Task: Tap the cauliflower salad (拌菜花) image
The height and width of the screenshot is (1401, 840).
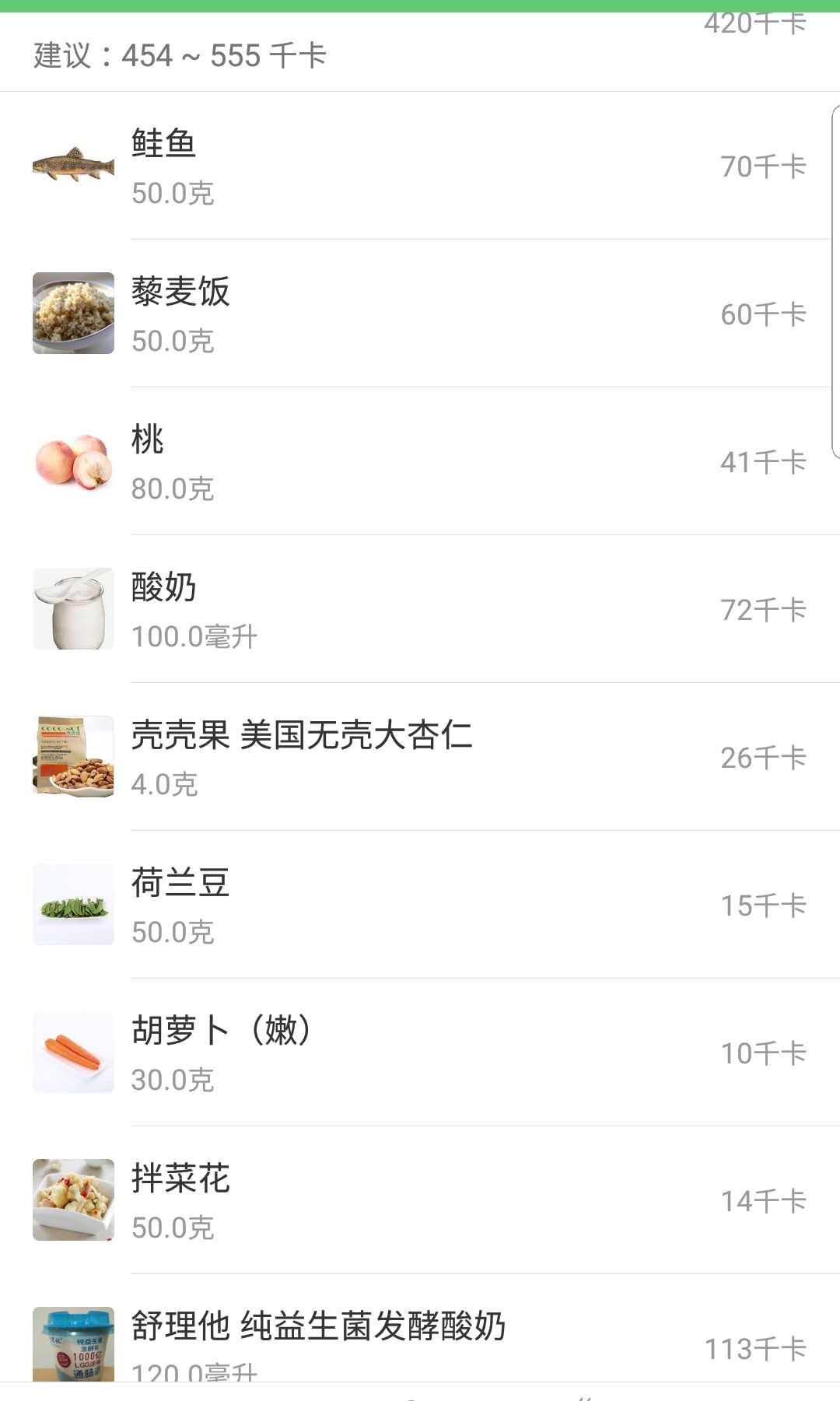Action: pos(72,1198)
